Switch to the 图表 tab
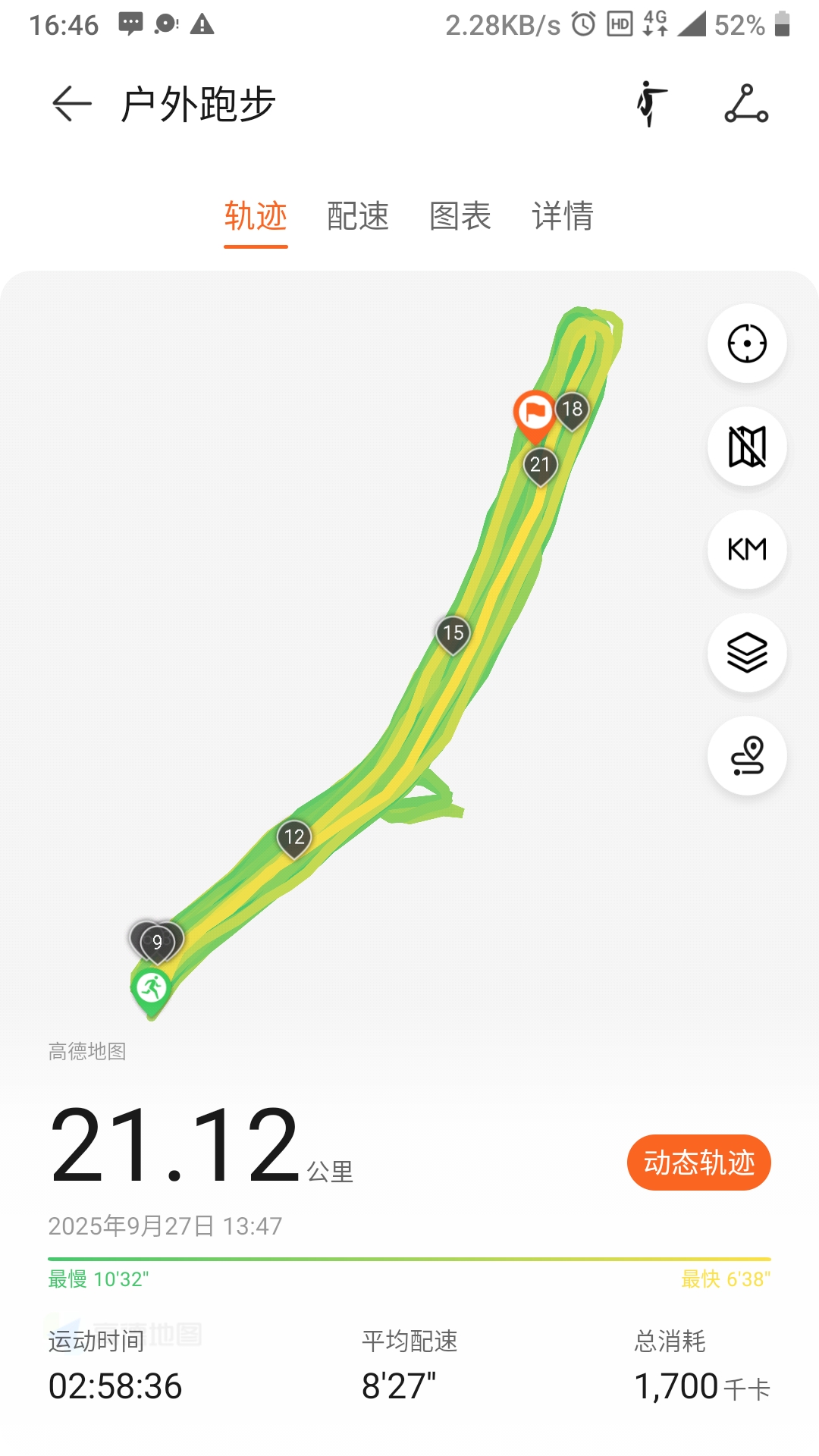 460,216
